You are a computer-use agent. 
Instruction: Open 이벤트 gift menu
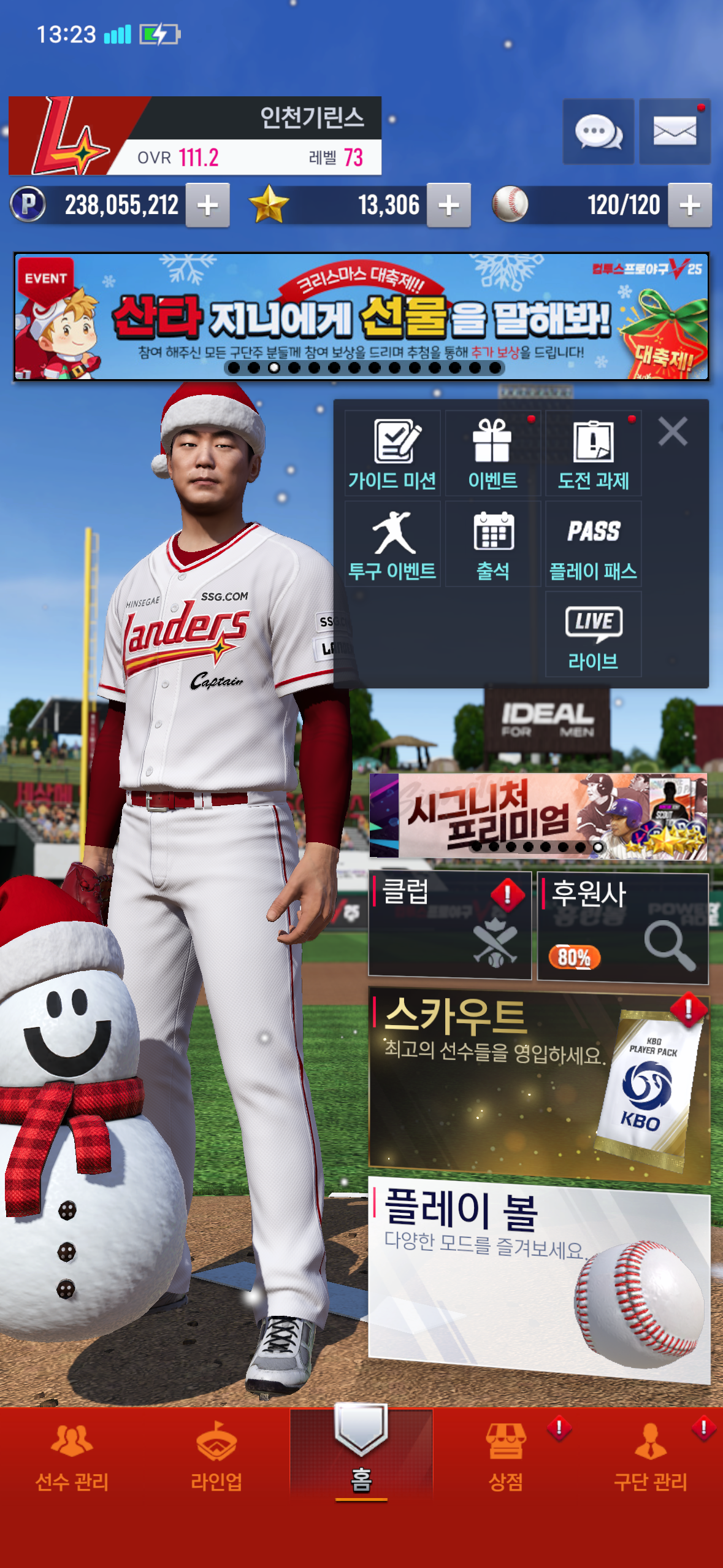pyautogui.click(x=493, y=453)
